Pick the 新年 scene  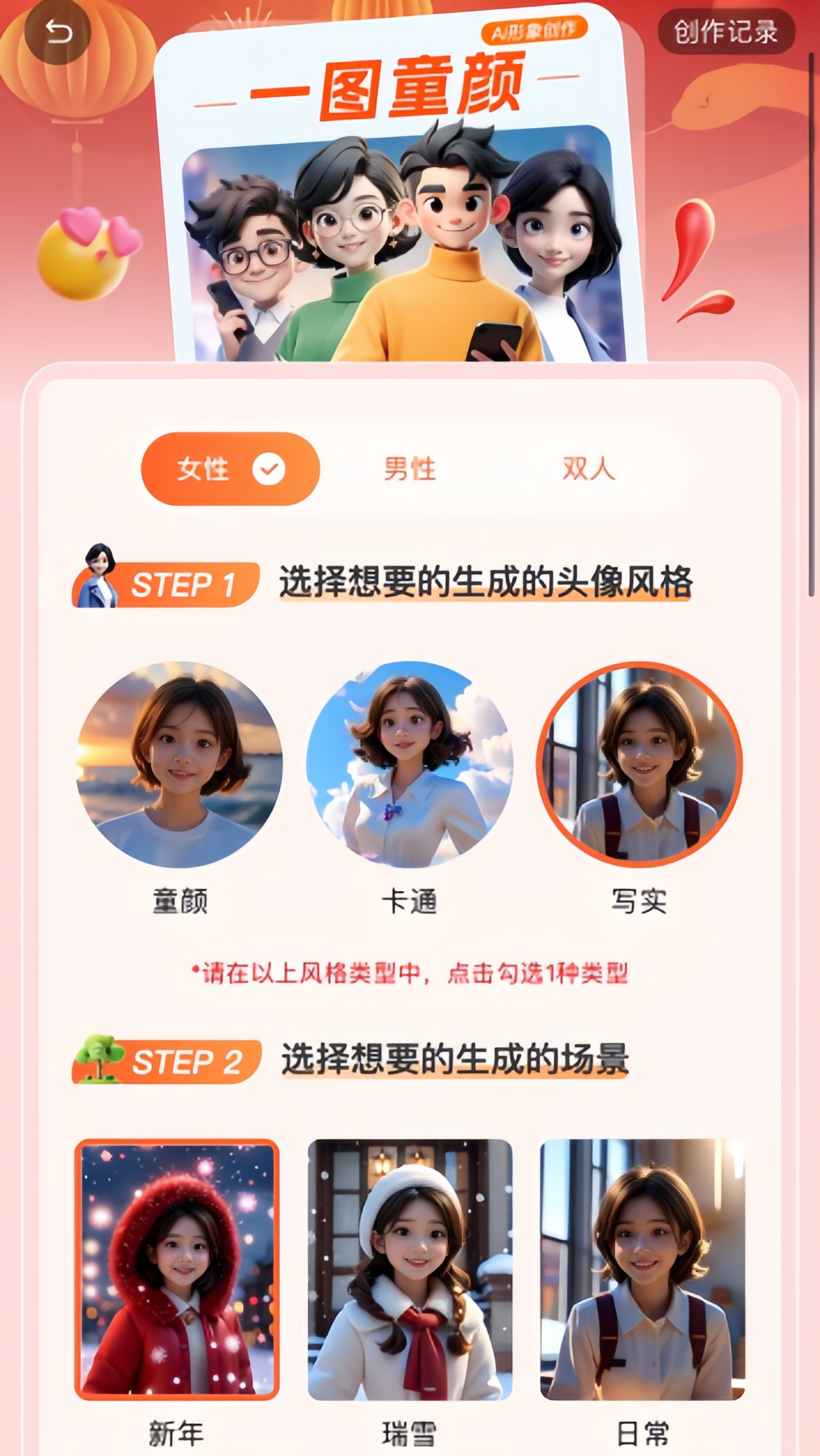point(177,1269)
